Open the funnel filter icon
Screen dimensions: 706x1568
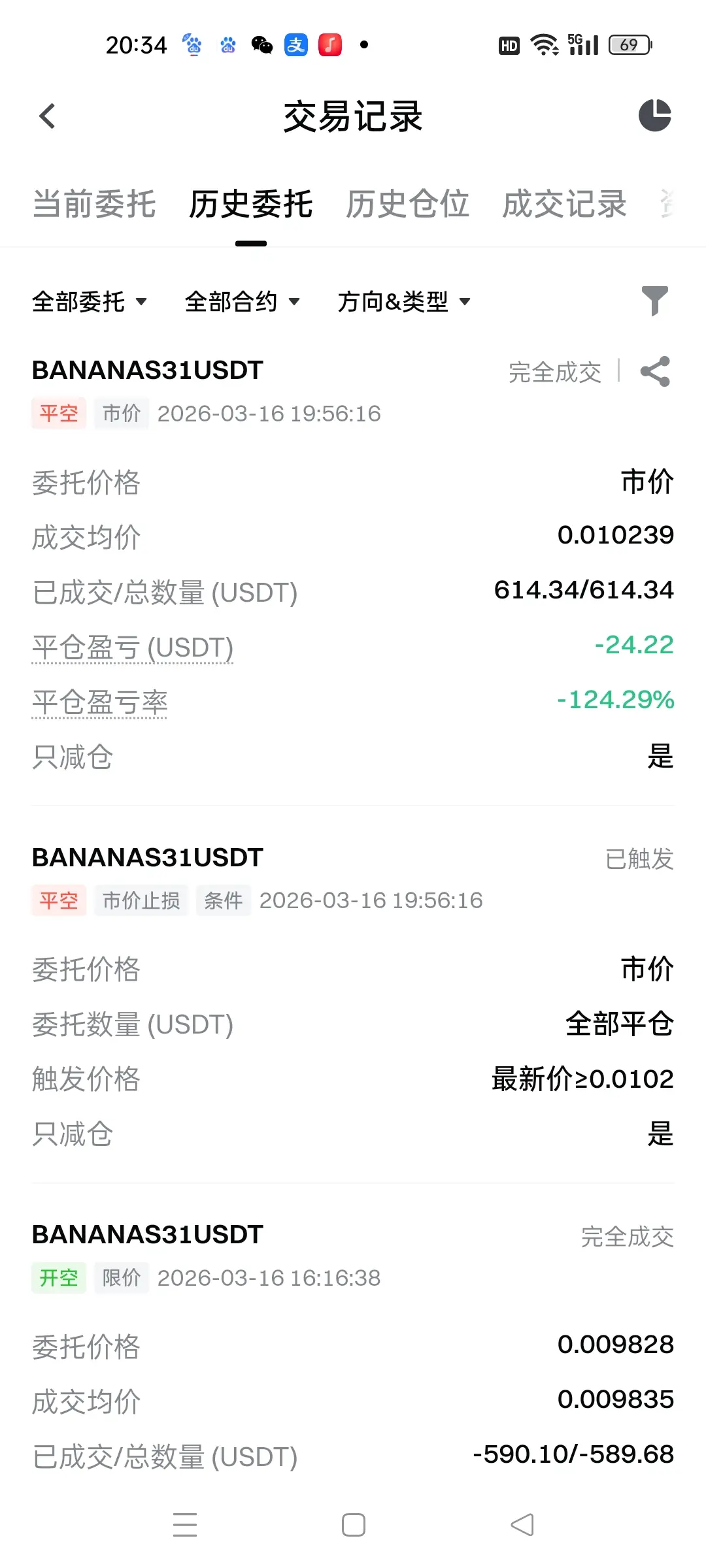click(655, 301)
